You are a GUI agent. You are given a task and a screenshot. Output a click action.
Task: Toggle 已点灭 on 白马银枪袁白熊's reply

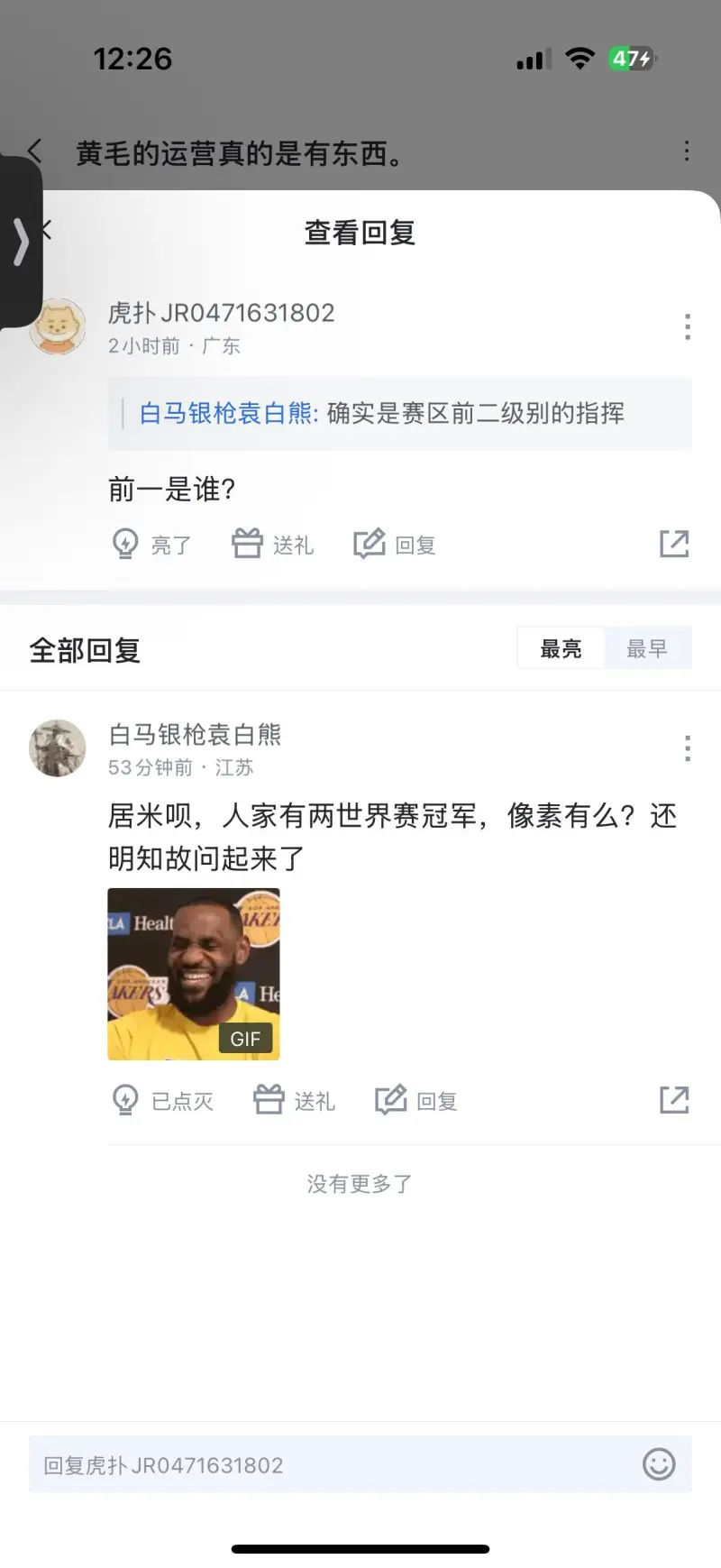[163, 1101]
